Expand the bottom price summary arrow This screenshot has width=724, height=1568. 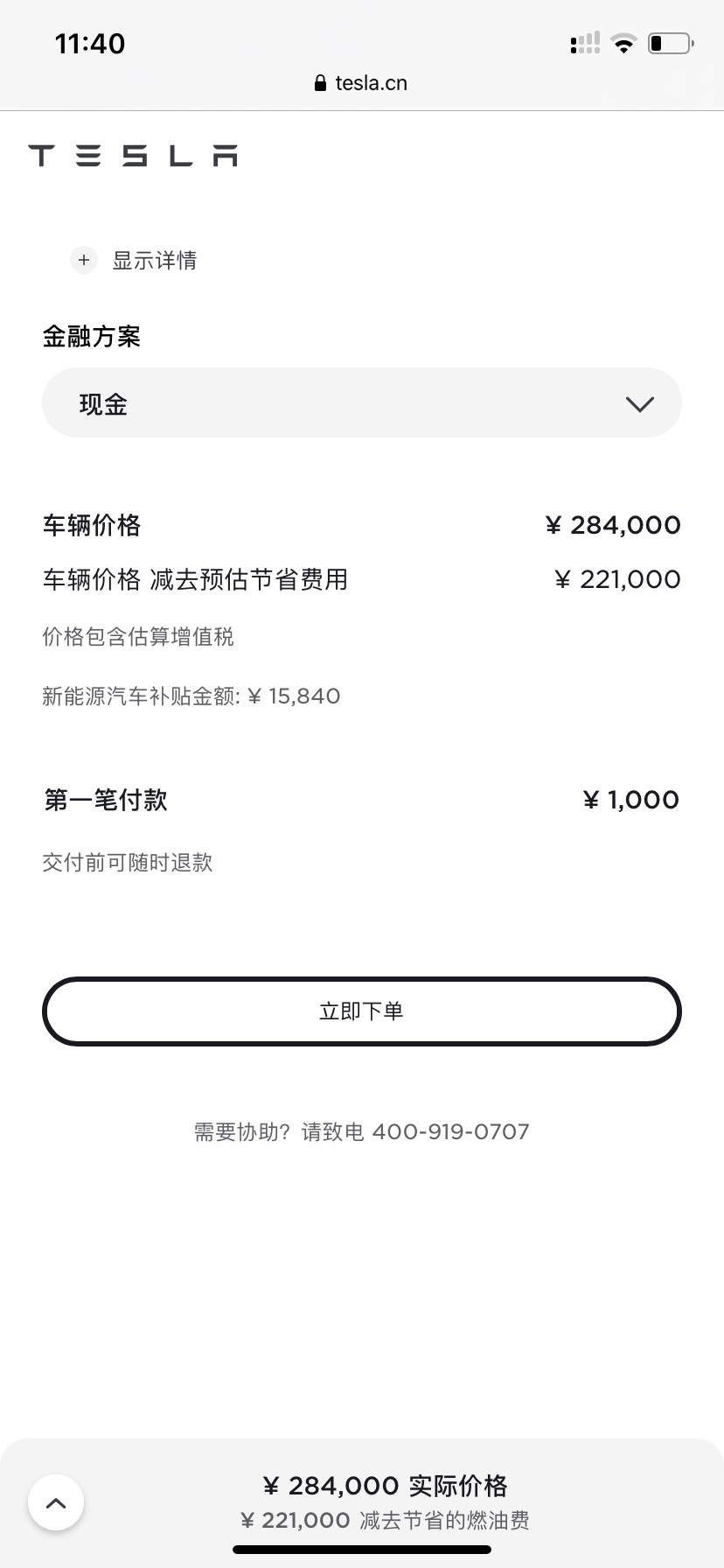point(56,1502)
